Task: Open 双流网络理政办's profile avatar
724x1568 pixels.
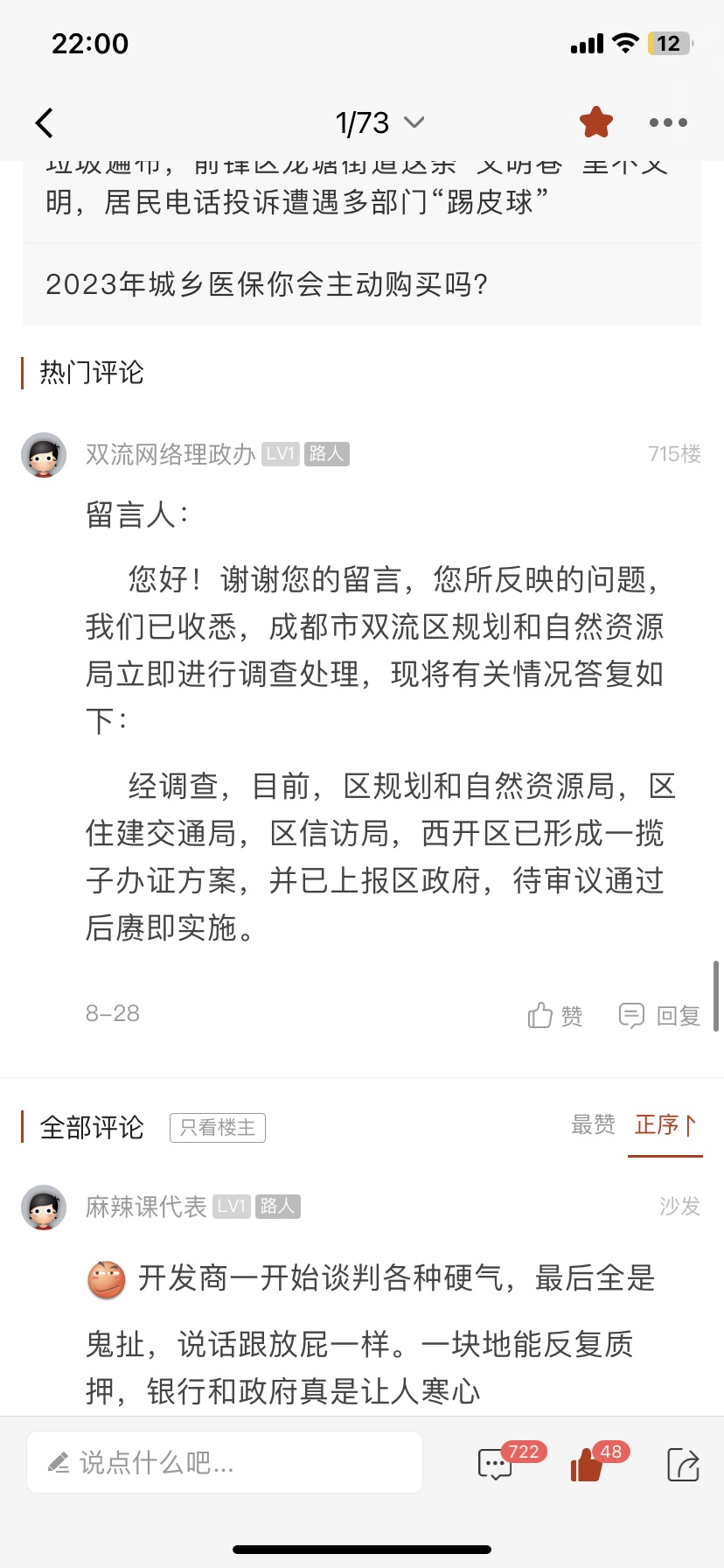Action: (x=44, y=454)
